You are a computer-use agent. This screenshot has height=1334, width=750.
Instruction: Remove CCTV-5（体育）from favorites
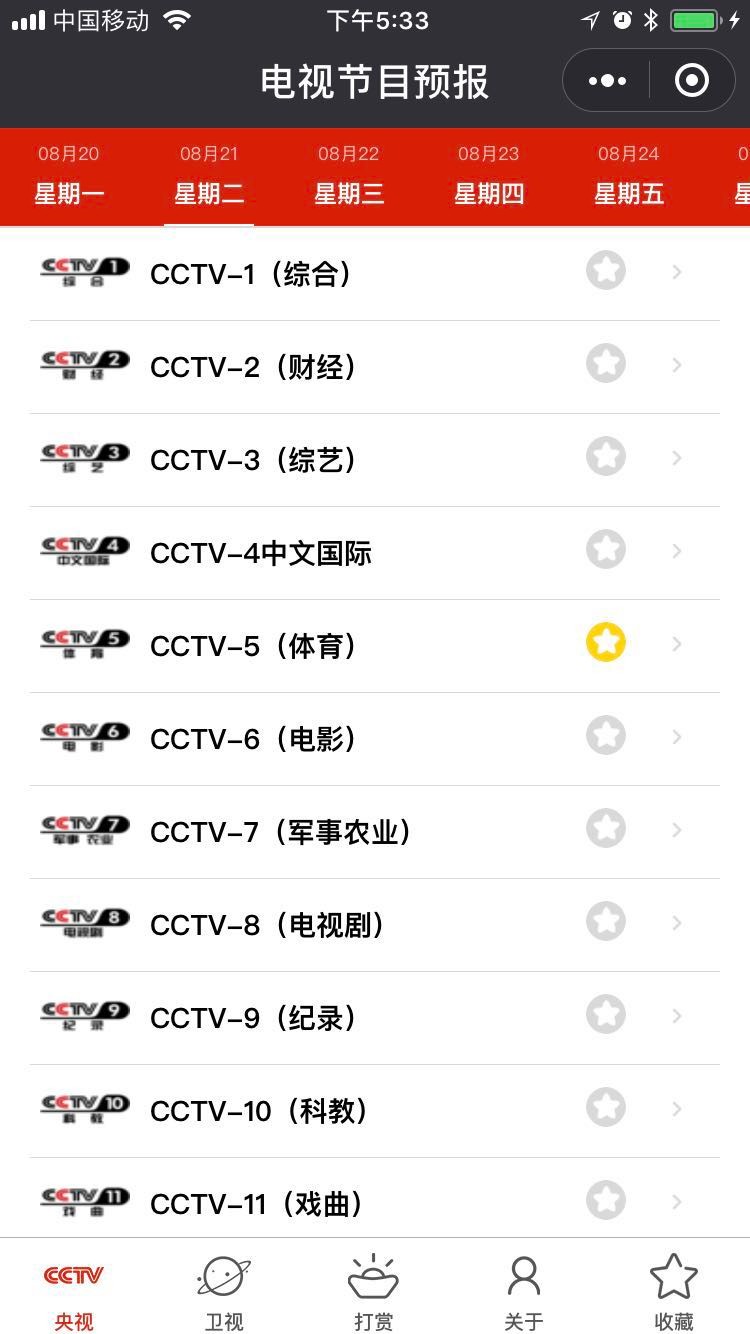(606, 642)
